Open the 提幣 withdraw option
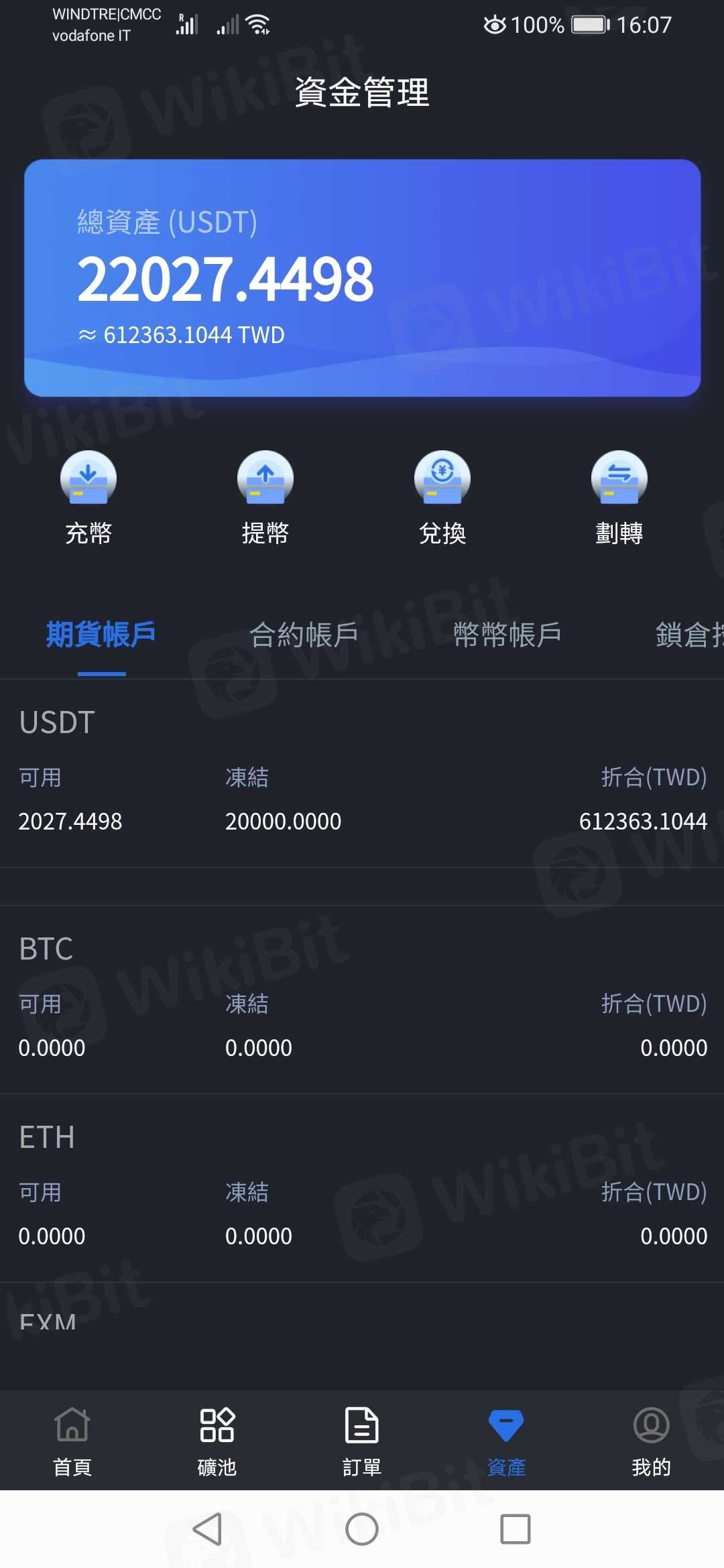The width and height of the screenshot is (724, 1568). click(265, 496)
